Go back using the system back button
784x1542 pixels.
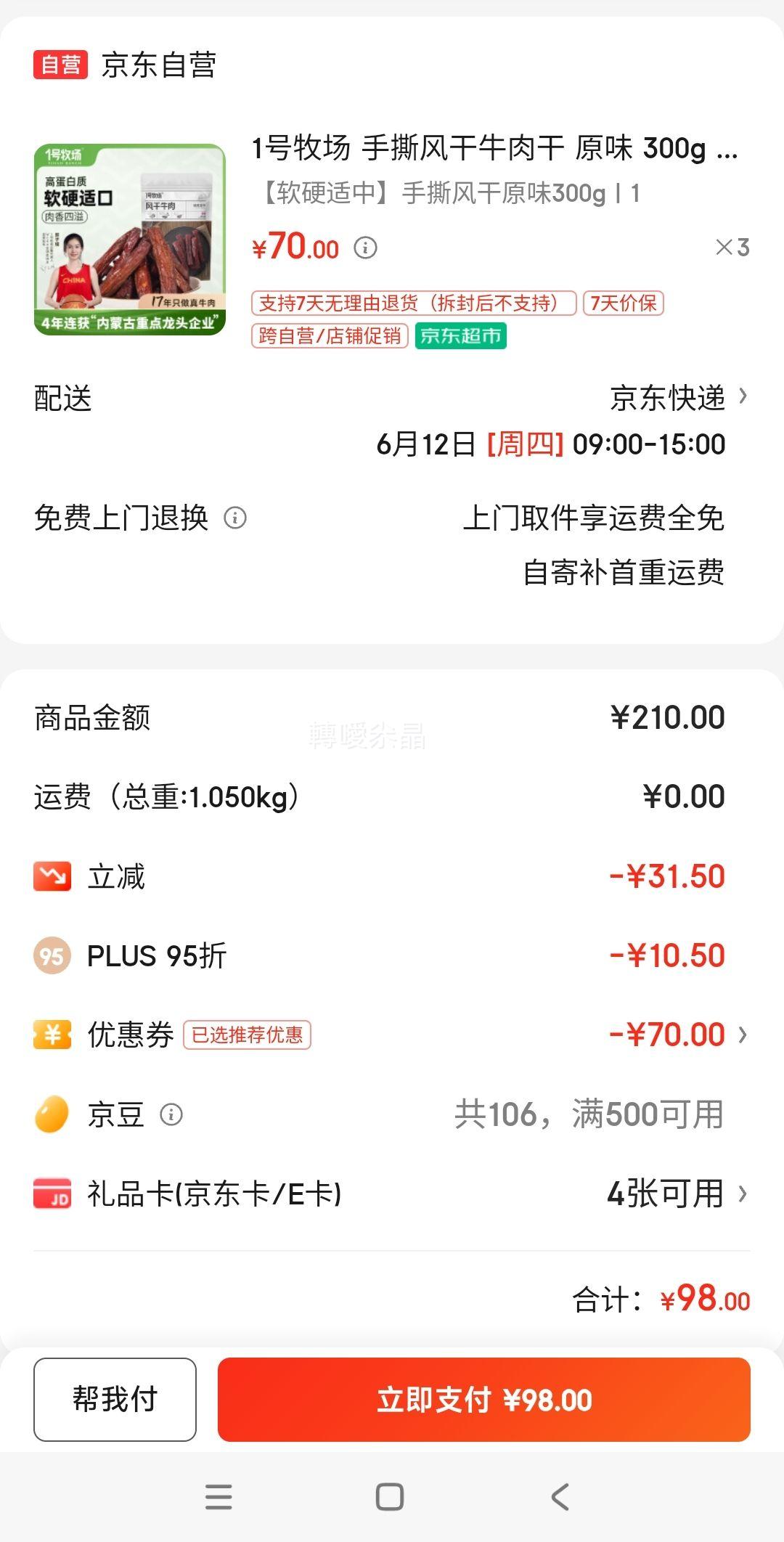click(560, 1497)
